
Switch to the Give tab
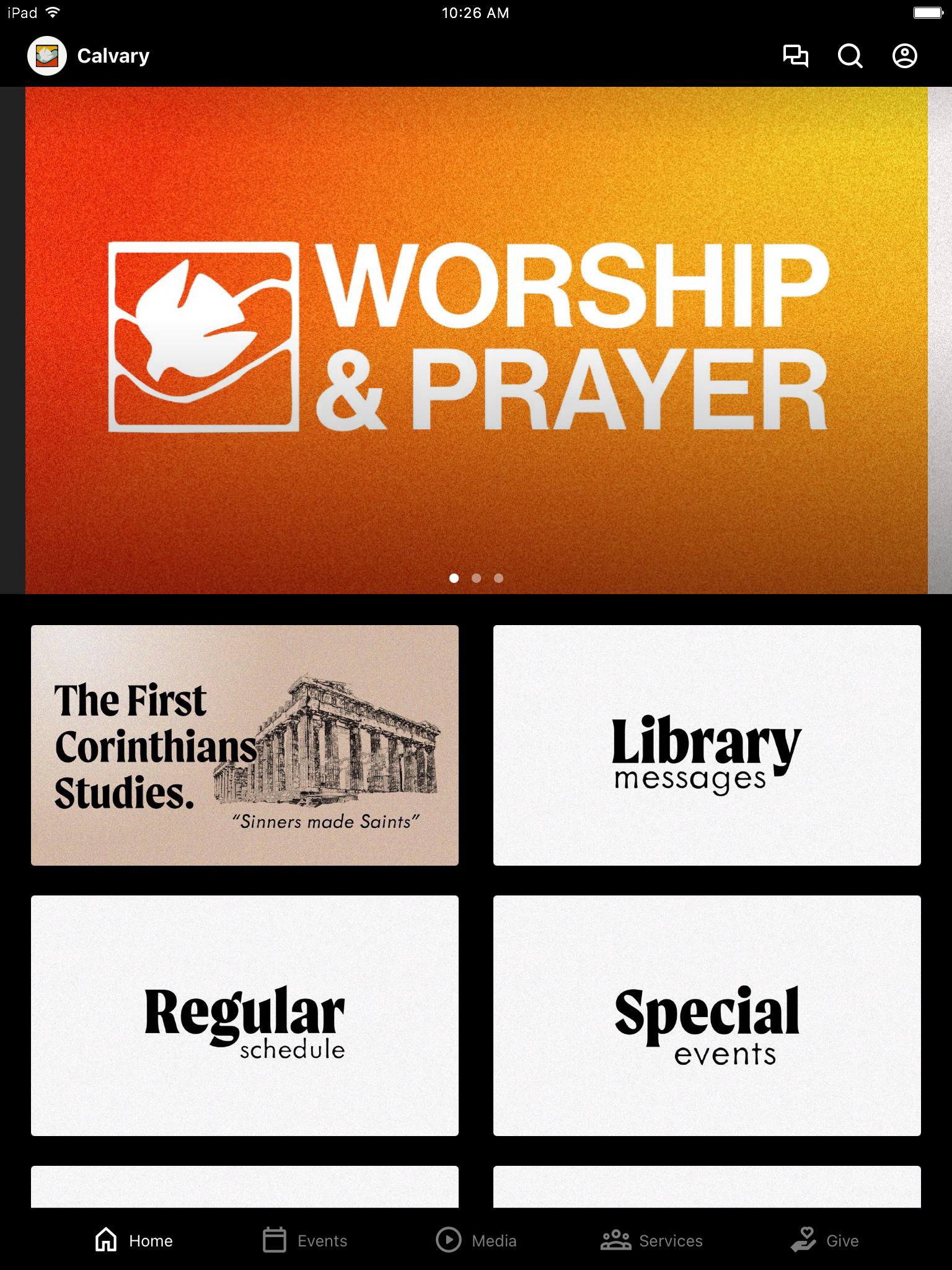[825, 1240]
